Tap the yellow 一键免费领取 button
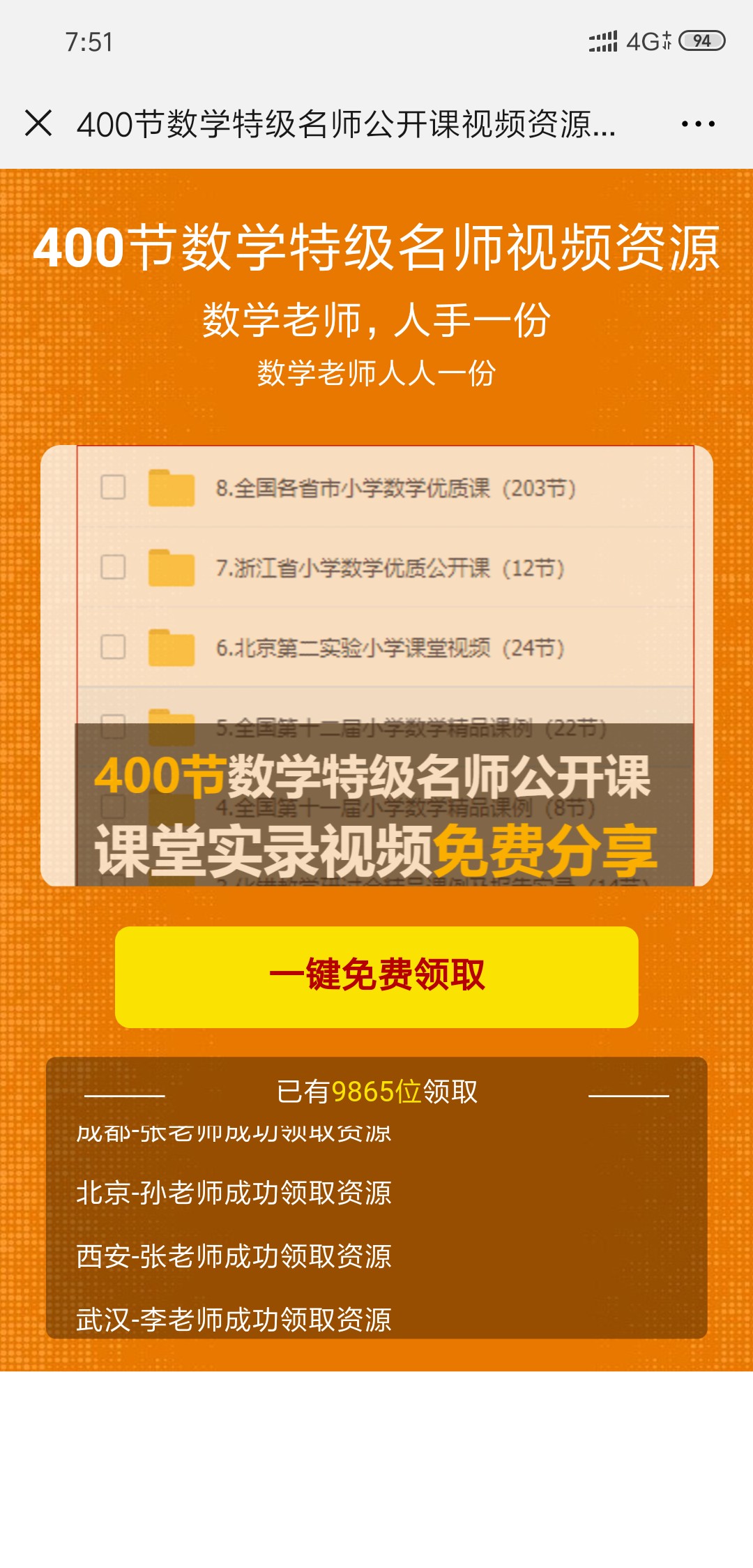The image size is (753, 1568). 376,977
